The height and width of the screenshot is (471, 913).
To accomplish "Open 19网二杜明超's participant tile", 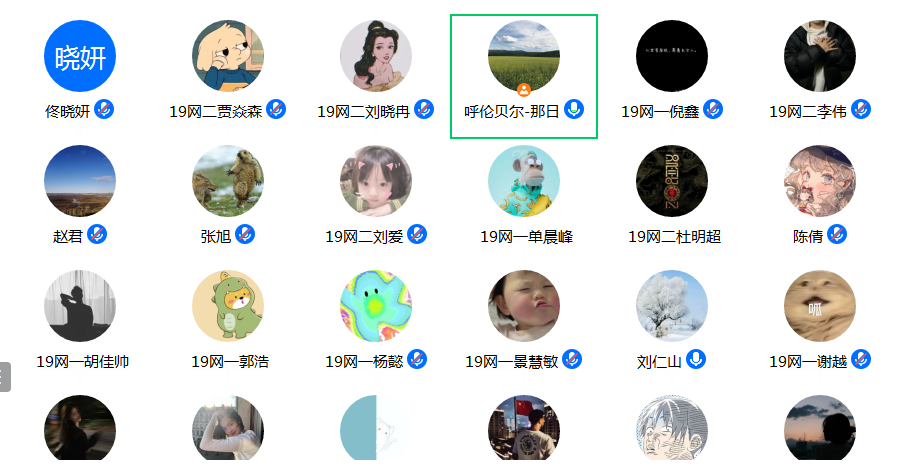I will tap(672, 181).
